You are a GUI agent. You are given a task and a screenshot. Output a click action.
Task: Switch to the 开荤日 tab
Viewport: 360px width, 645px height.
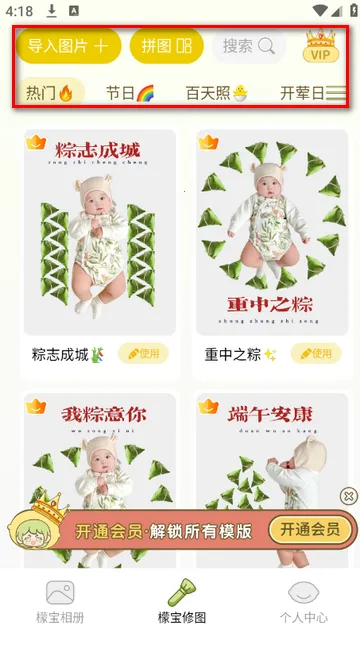302,93
